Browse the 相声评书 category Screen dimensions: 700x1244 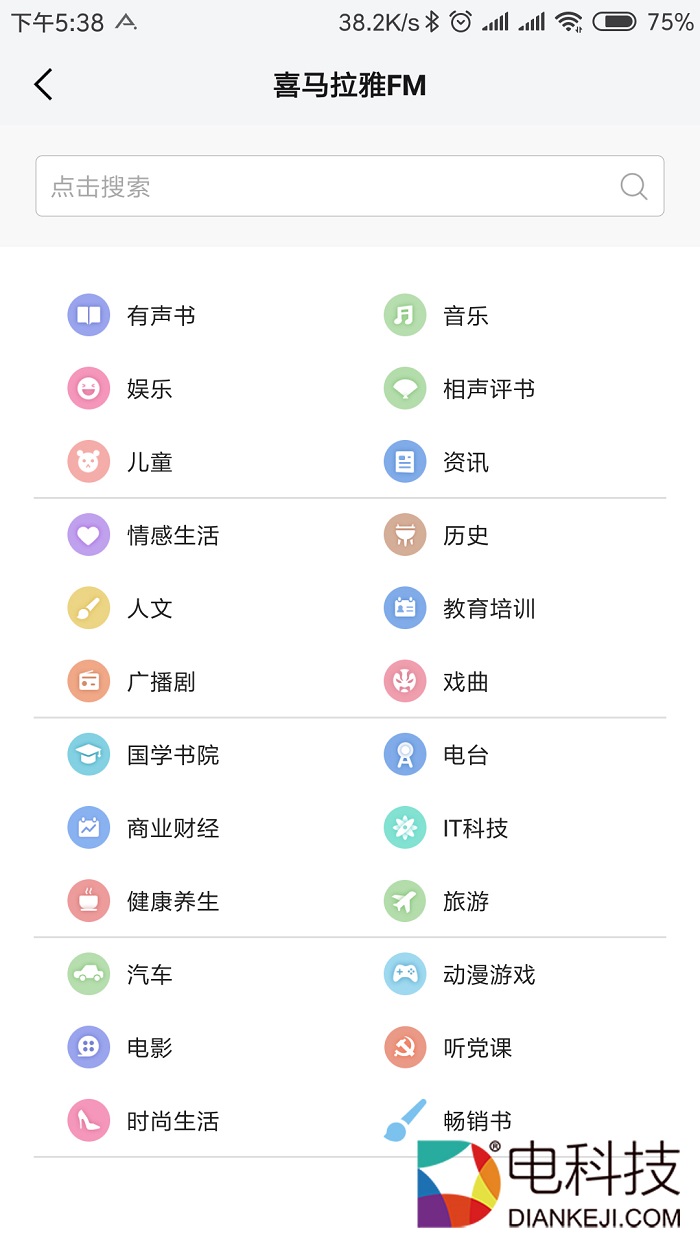coord(488,389)
